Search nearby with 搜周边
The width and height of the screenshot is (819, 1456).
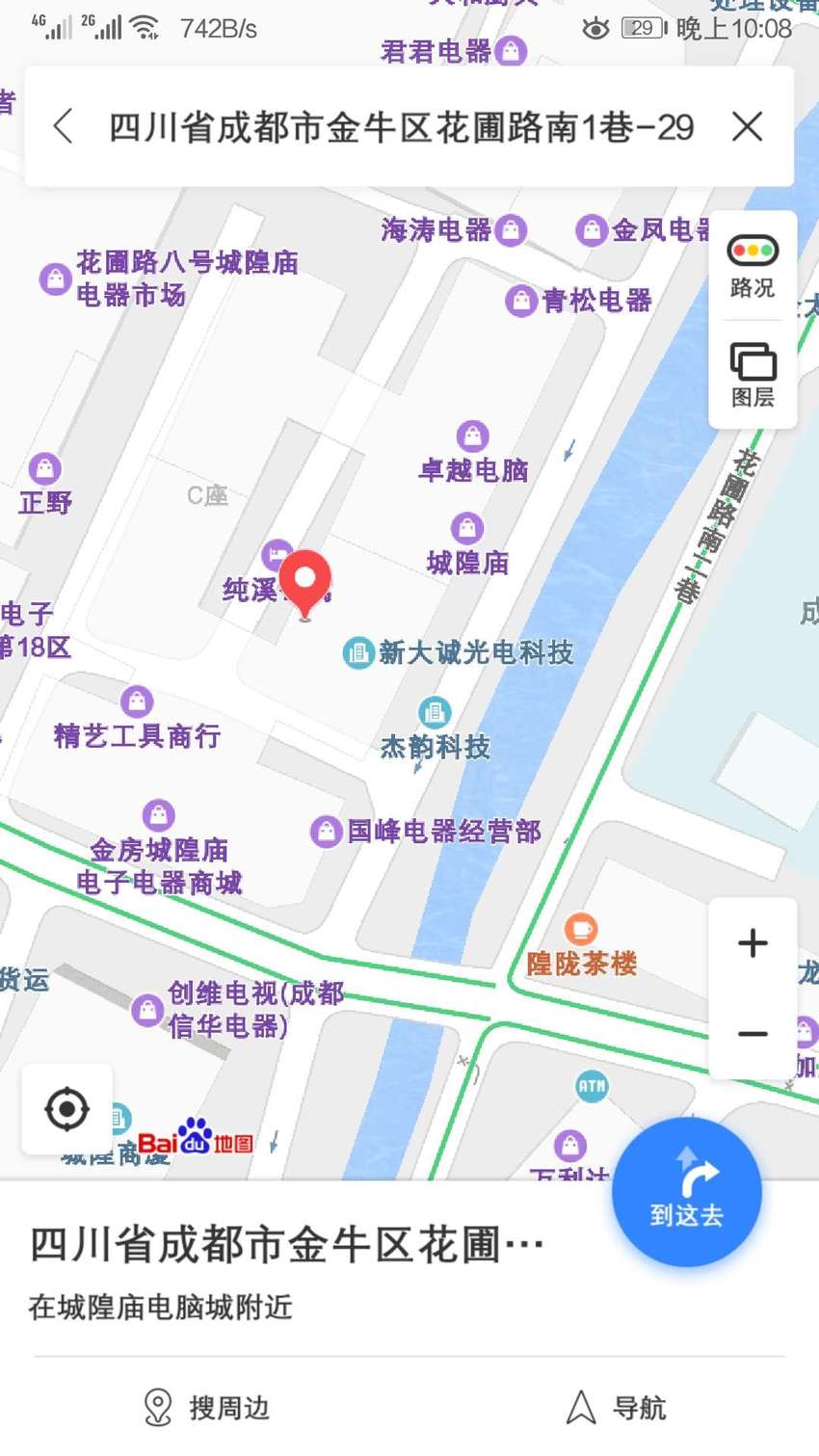click(206, 1408)
